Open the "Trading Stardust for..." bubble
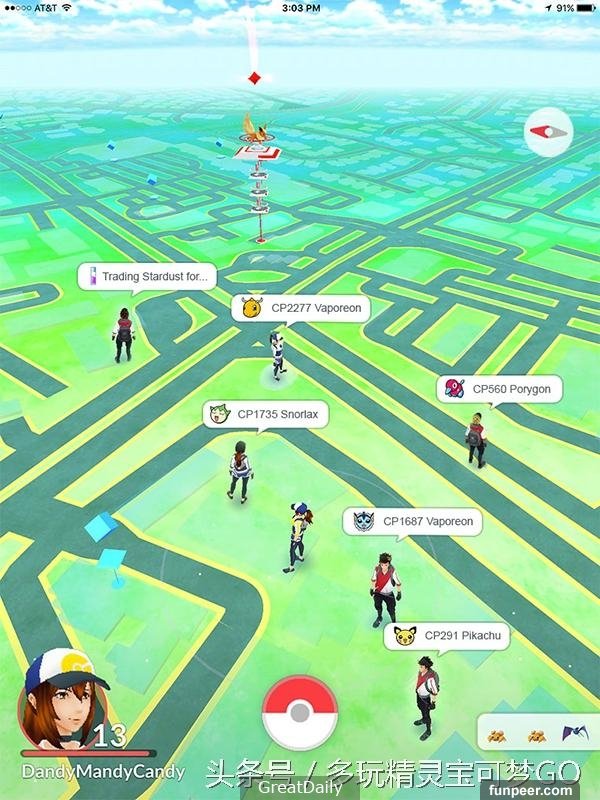The height and width of the screenshot is (800, 600). pyautogui.click(x=147, y=277)
